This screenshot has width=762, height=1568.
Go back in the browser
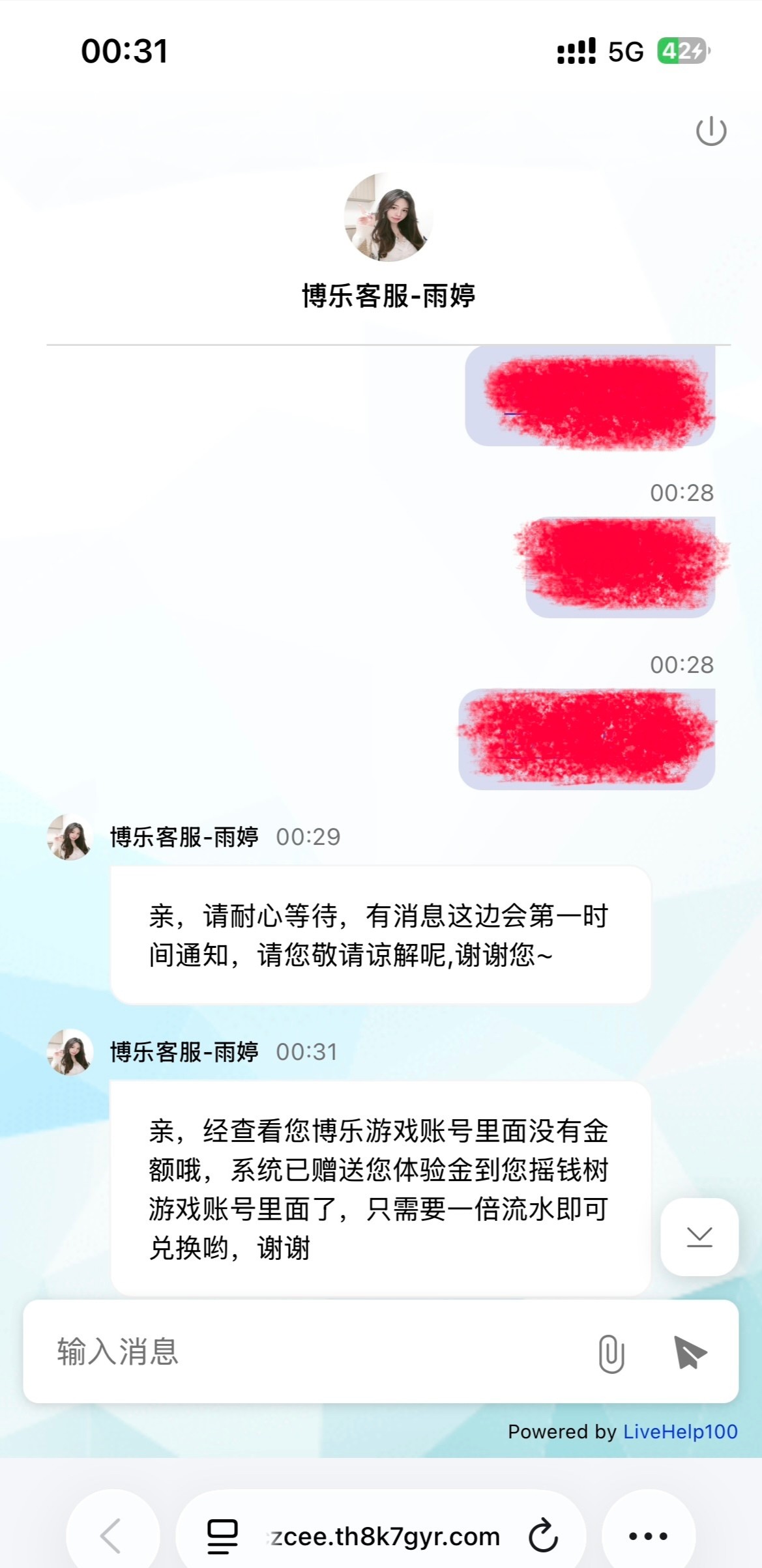tap(111, 1536)
